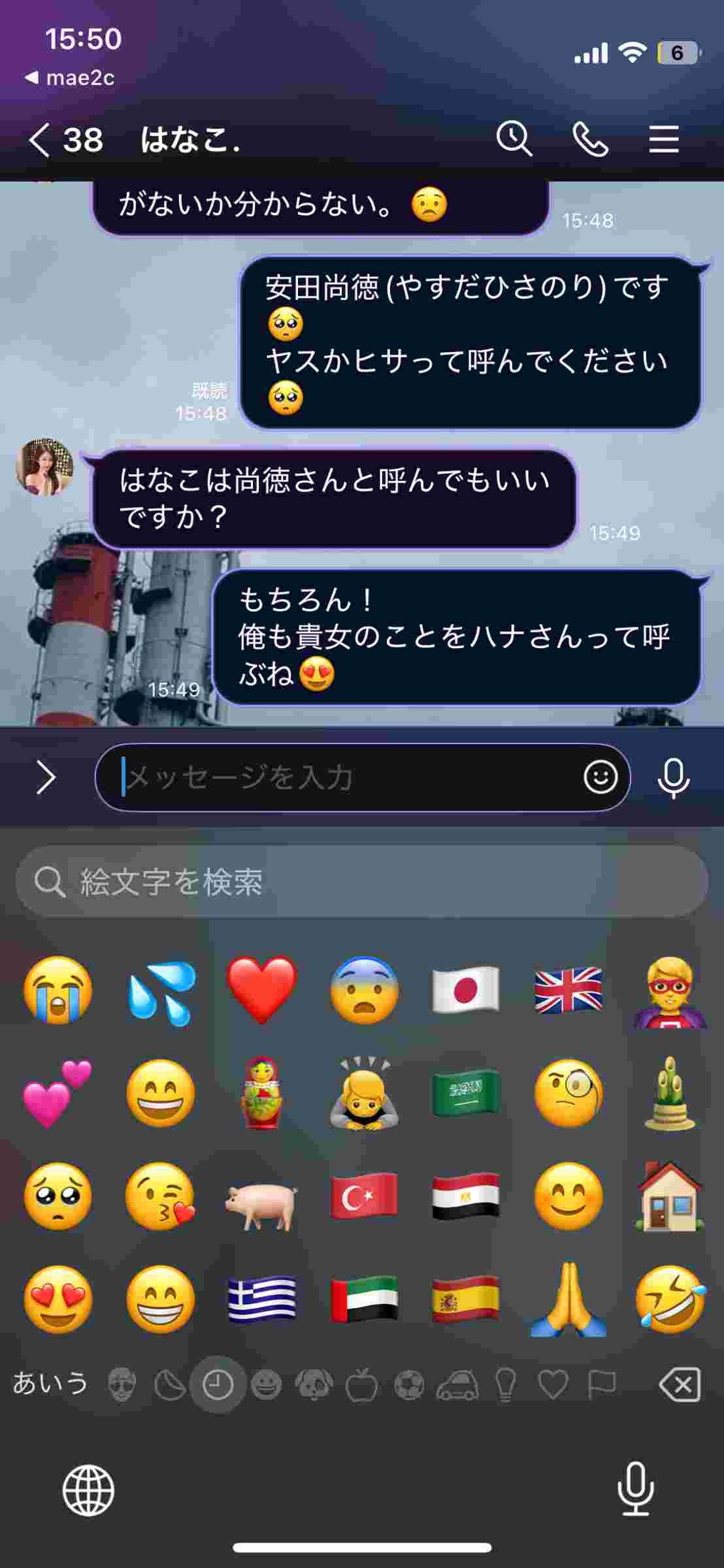The width and height of the screenshot is (724, 1568).
Task: Delete the last character with backspace
Action: [x=680, y=1384]
